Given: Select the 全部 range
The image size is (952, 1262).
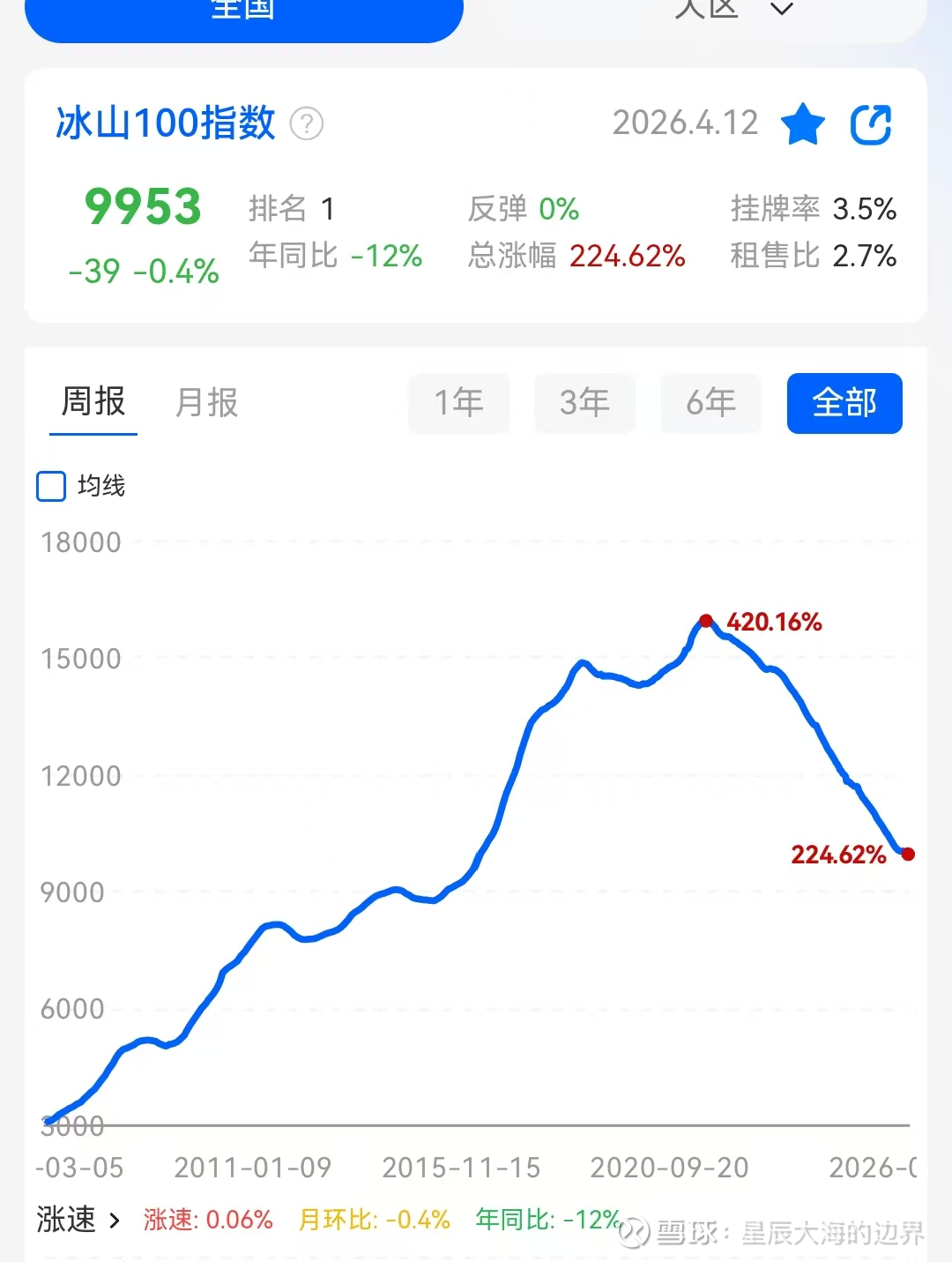Looking at the screenshot, I should 844,403.
